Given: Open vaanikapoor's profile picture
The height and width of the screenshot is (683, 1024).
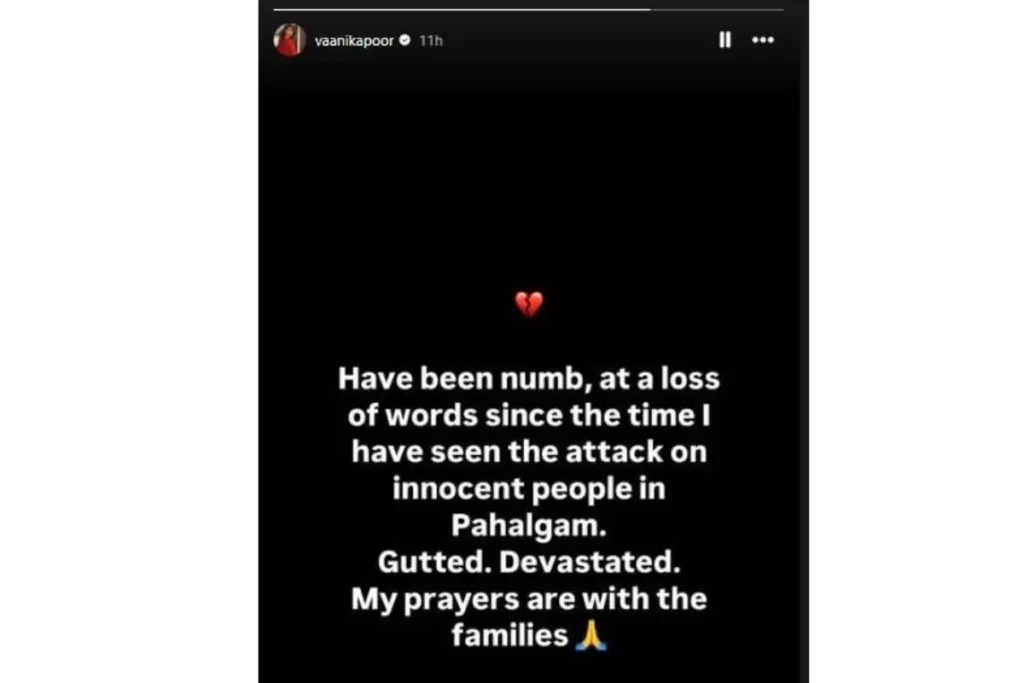Looking at the screenshot, I should click(290, 40).
